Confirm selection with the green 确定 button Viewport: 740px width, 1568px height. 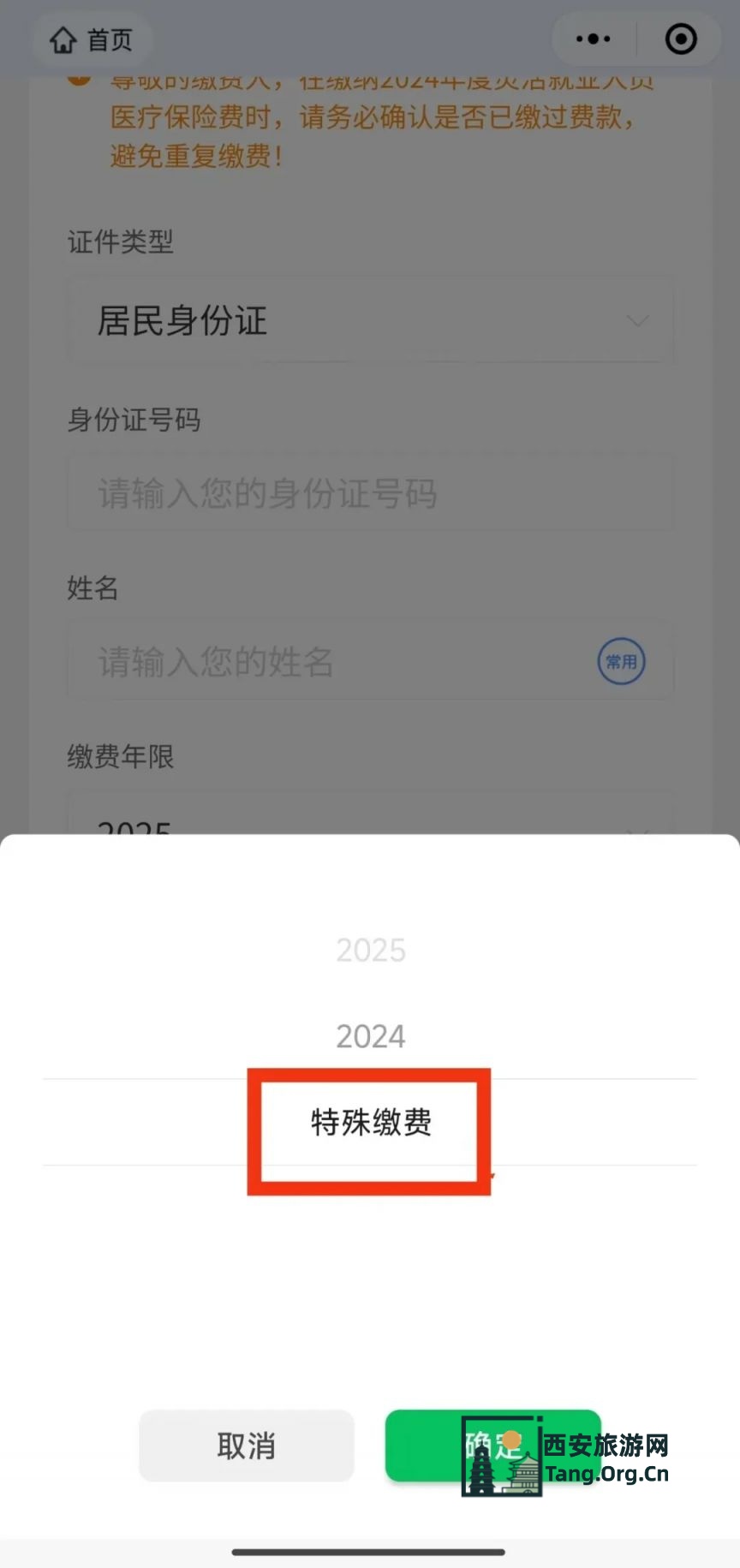tap(492, 1446)
